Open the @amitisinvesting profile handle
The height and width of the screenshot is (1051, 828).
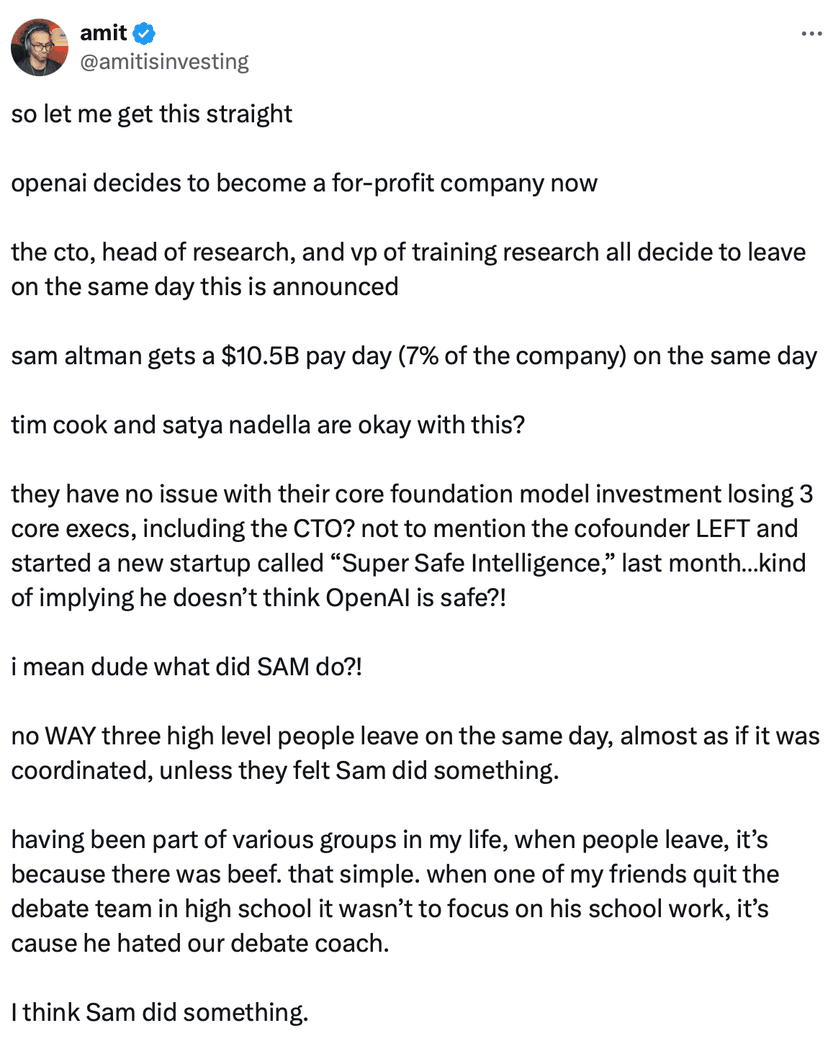(x=164, y=62)
